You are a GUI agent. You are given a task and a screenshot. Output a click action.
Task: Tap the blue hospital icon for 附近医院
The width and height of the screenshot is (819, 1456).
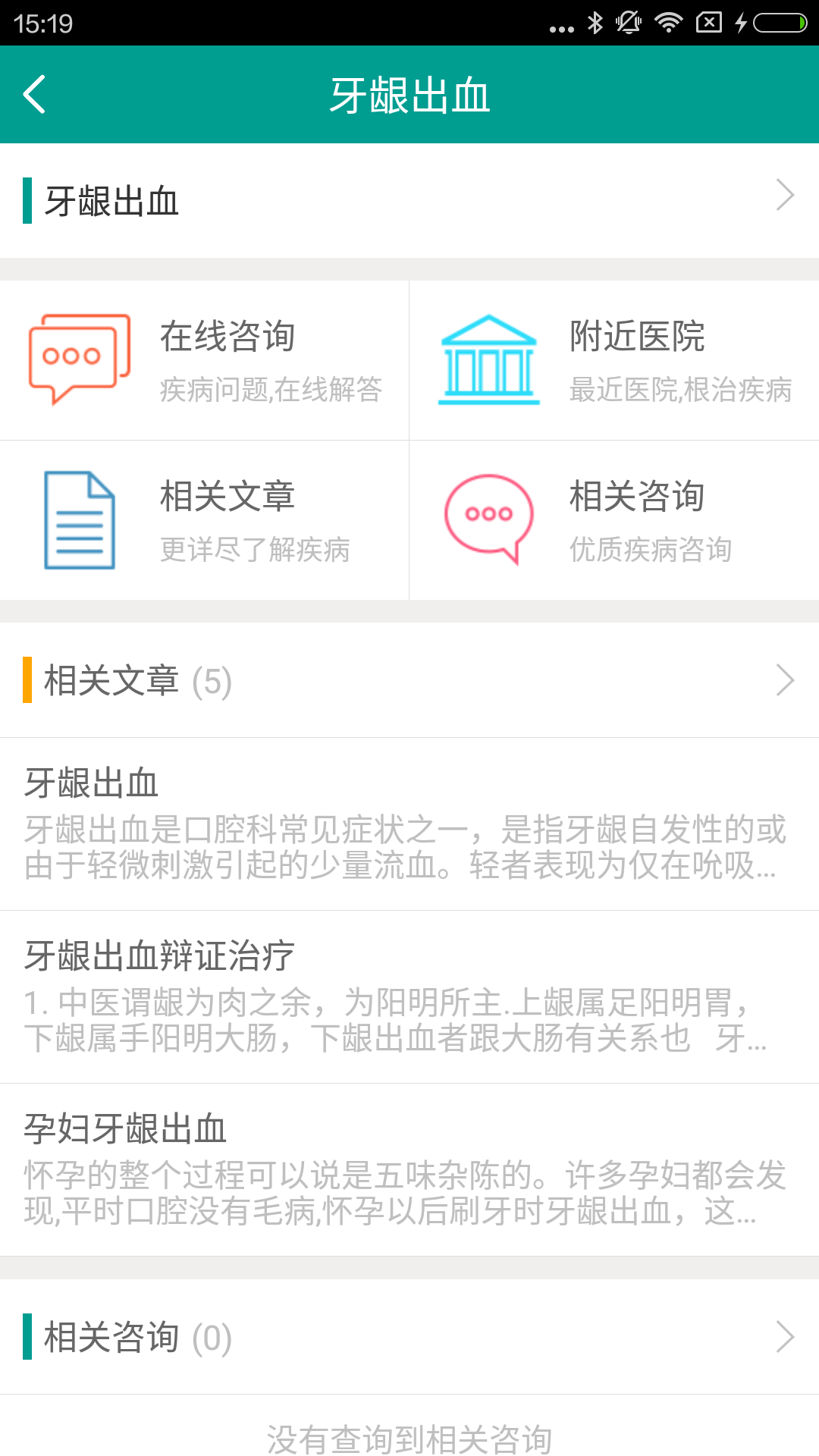pos(490,356)
